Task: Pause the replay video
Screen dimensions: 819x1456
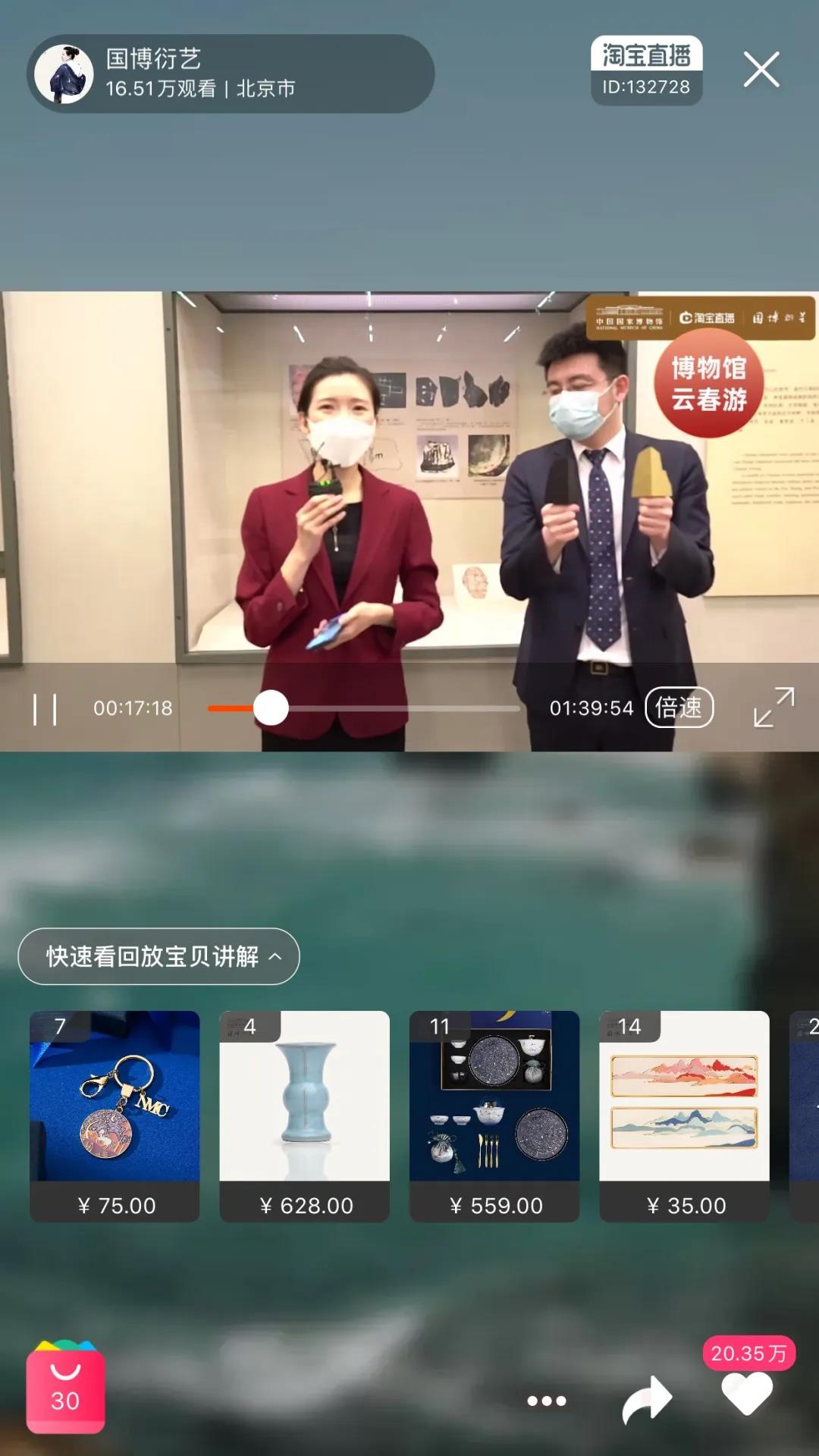Action: tap(45, 709)
